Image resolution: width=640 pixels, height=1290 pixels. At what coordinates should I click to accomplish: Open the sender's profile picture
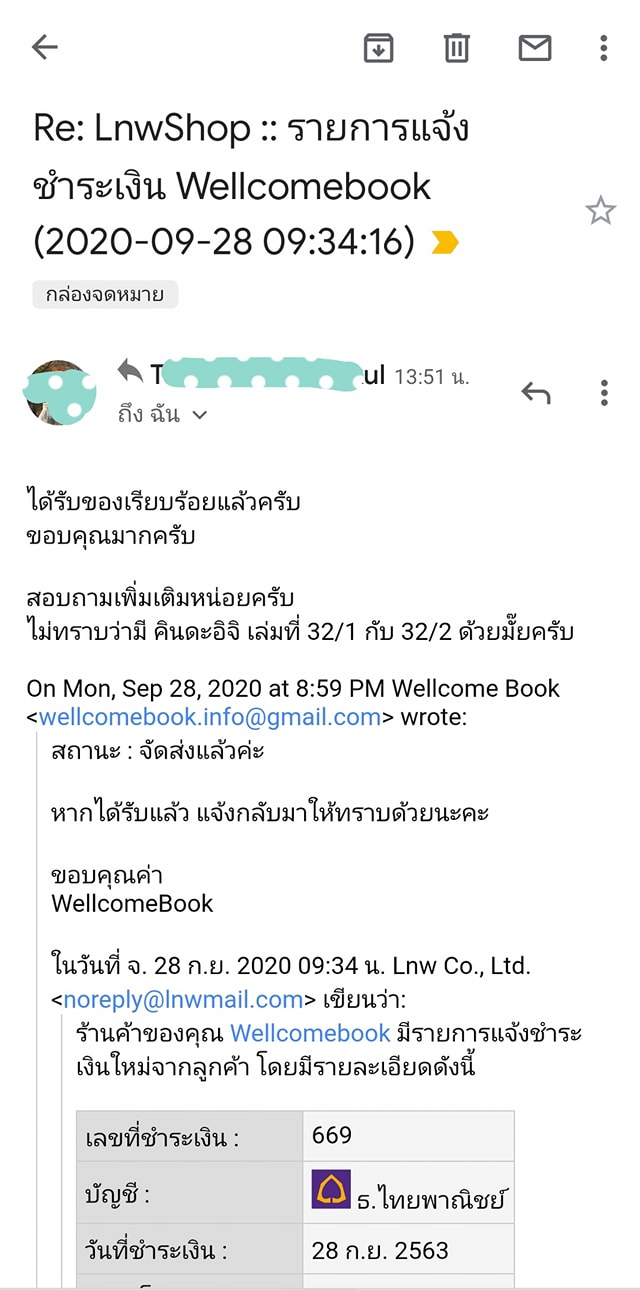pyautogui.click(x=61, y=394)
